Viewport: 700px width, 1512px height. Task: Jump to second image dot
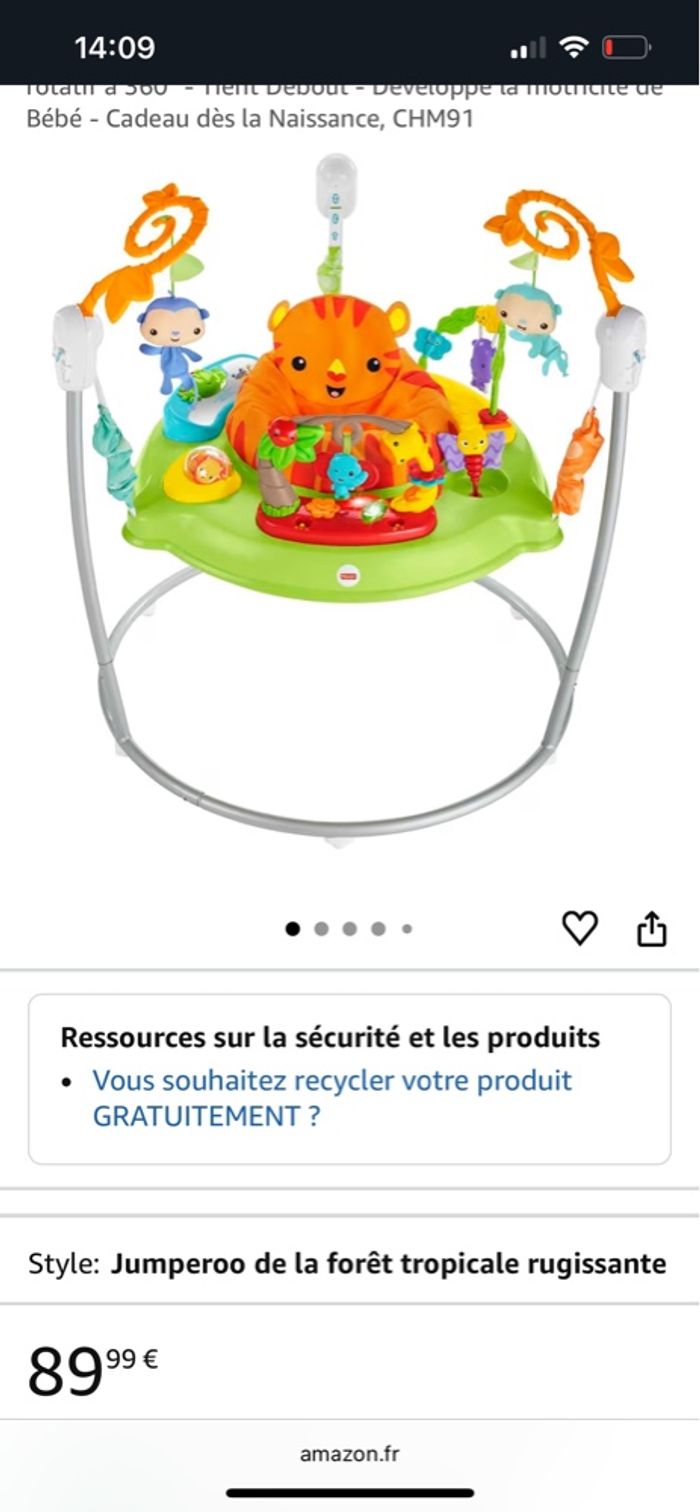(x=321, y=929)
